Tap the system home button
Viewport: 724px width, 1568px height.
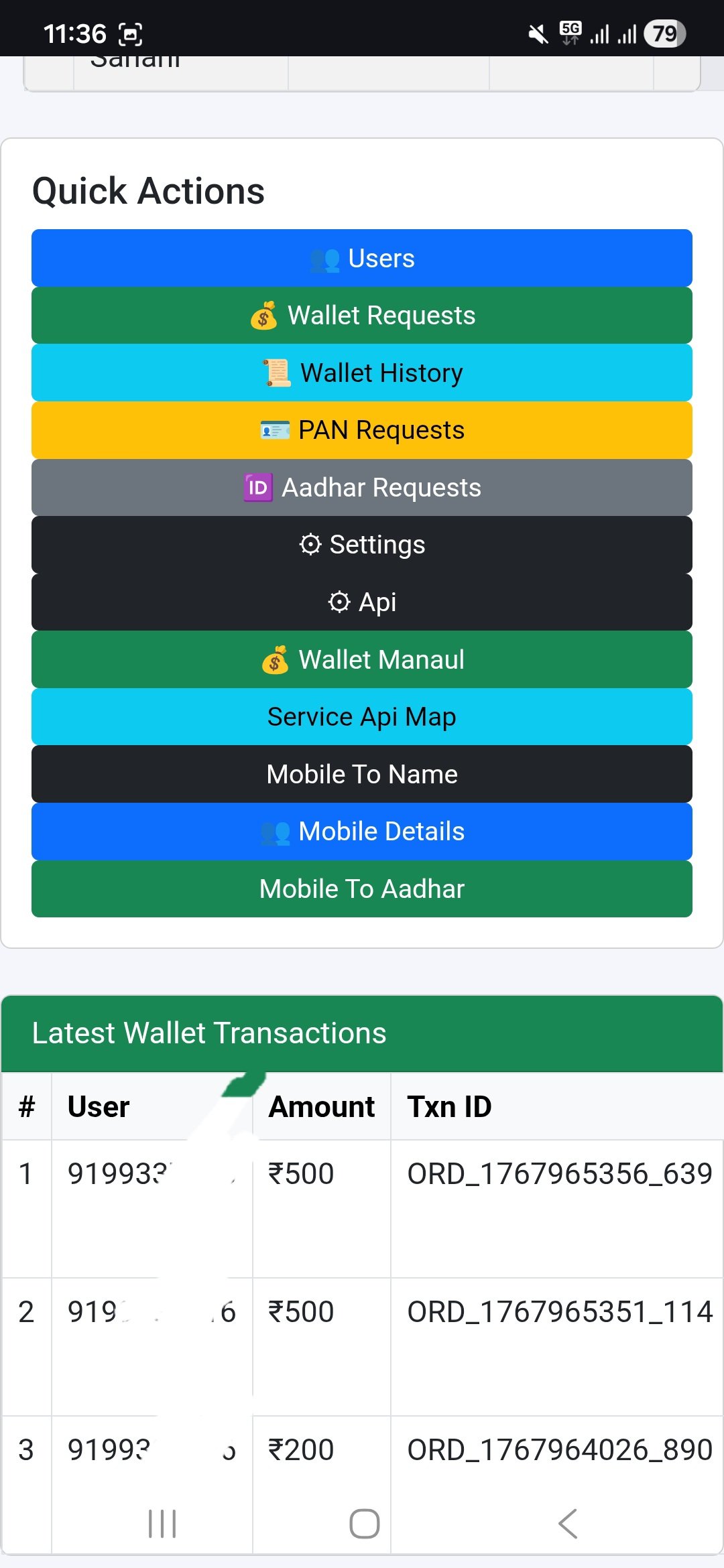[x=364, y=1524]
